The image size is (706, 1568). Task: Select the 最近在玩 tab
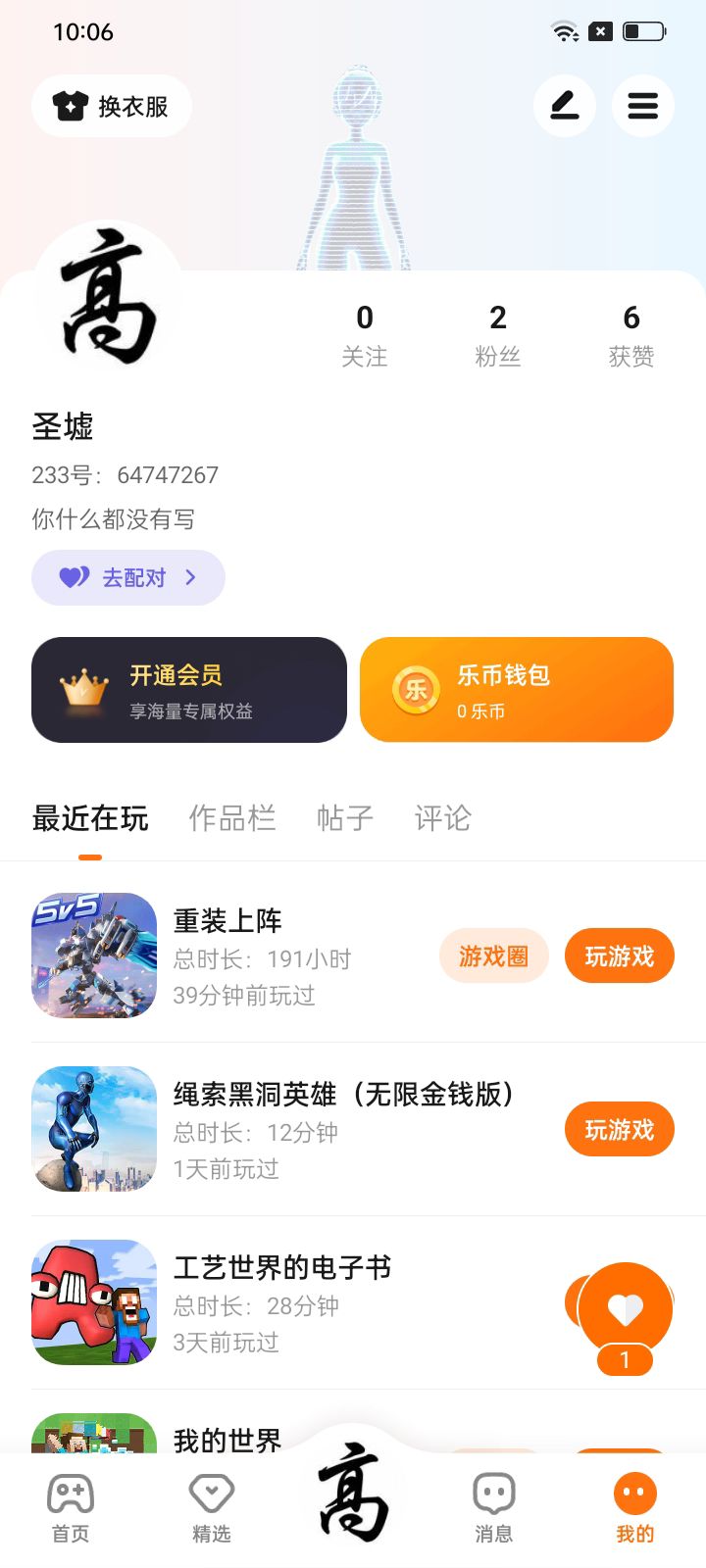pos(90,818)
